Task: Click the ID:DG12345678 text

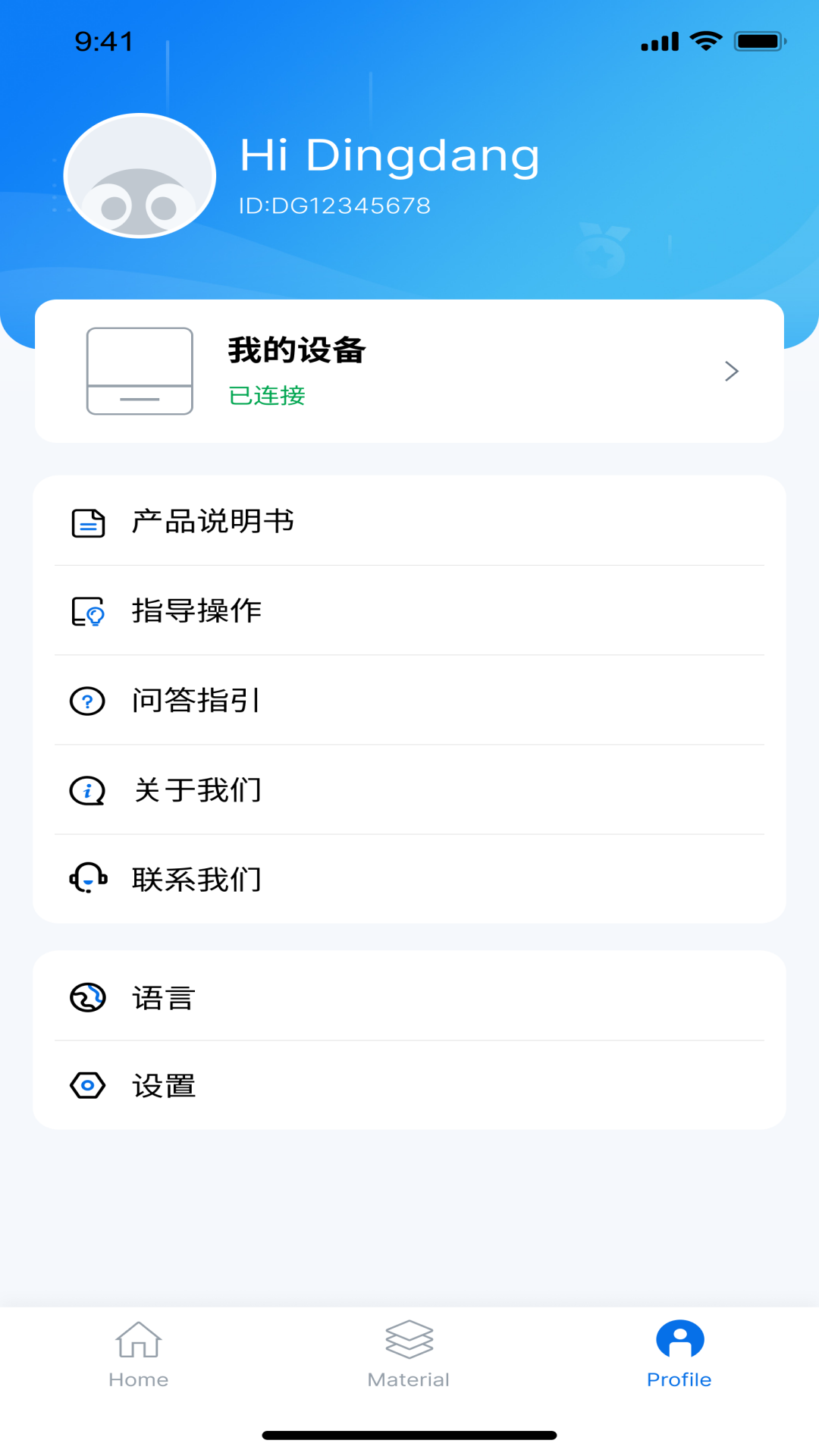Action: 334,205
